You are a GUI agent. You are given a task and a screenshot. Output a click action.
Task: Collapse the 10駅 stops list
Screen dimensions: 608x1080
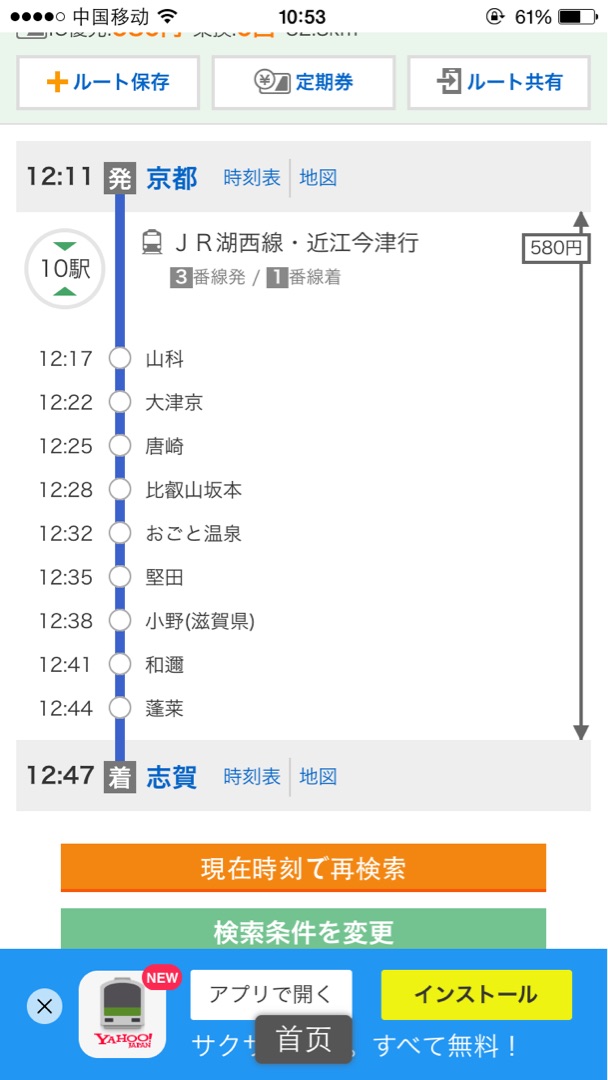pos(65,269)
